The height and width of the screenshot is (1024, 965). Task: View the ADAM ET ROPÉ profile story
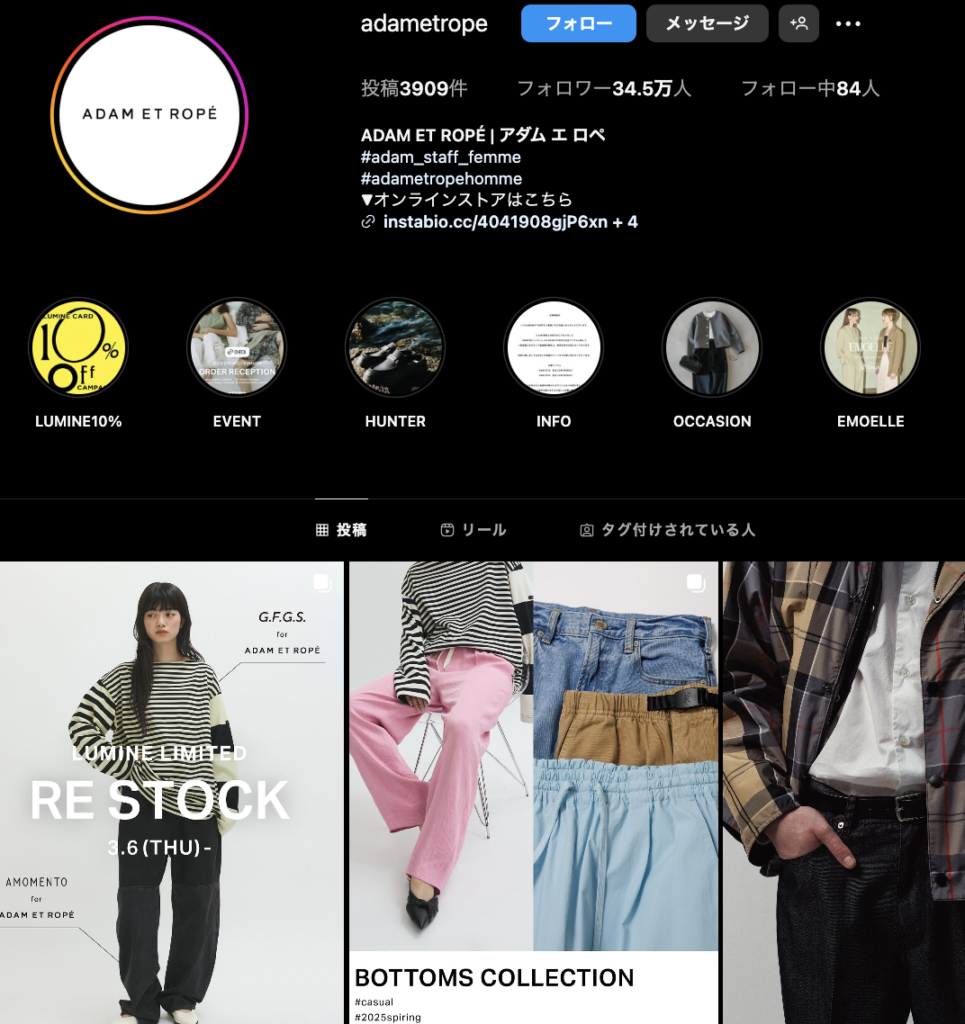pos(149,114)
